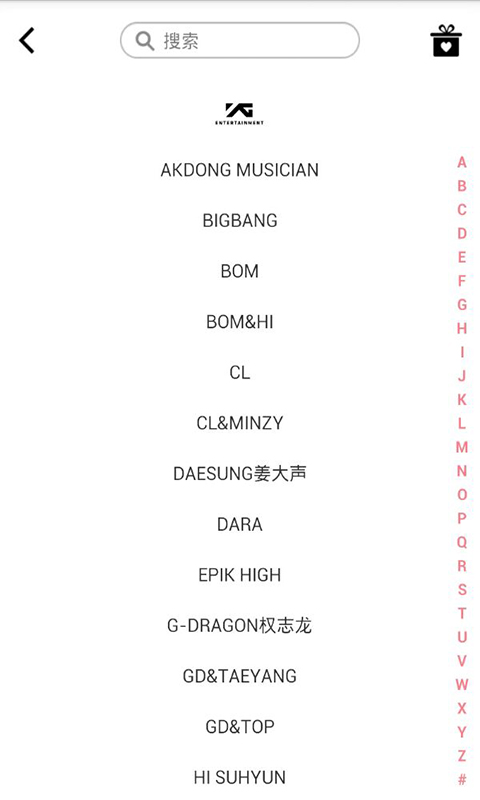Jump to letter T in the index
The width and height of the screenshot is (480, 800).
(x=462, y=613)
